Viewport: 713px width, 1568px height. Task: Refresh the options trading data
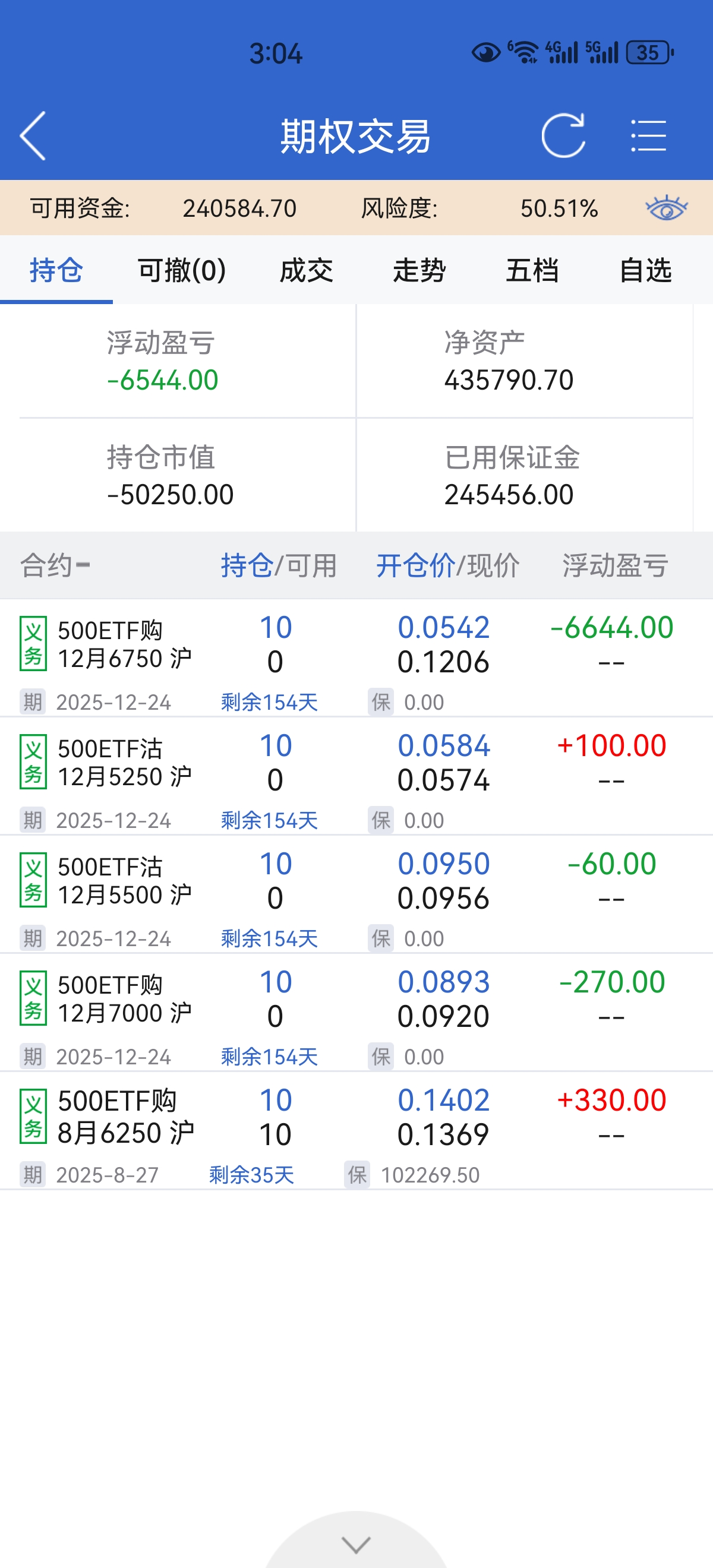pyautogui.click(x=563, y=136)
